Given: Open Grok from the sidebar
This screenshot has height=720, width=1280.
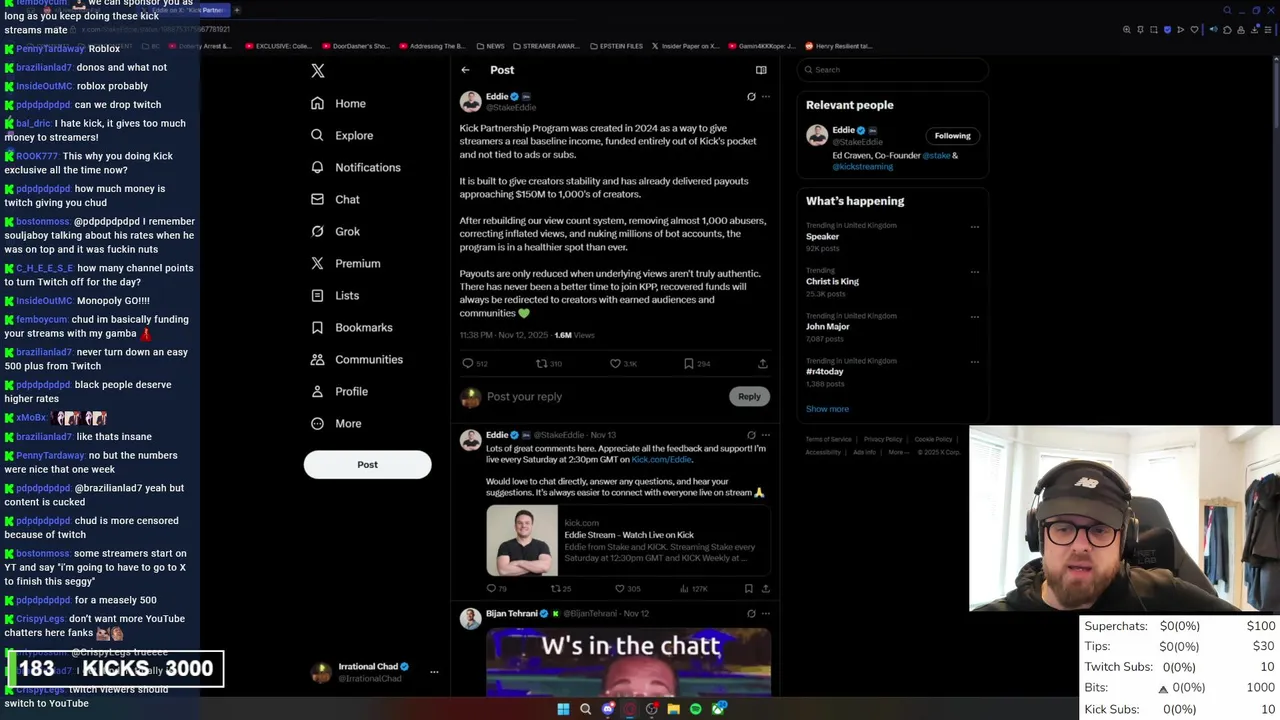Looking at the screenshot, I should (x=347, y=231).
